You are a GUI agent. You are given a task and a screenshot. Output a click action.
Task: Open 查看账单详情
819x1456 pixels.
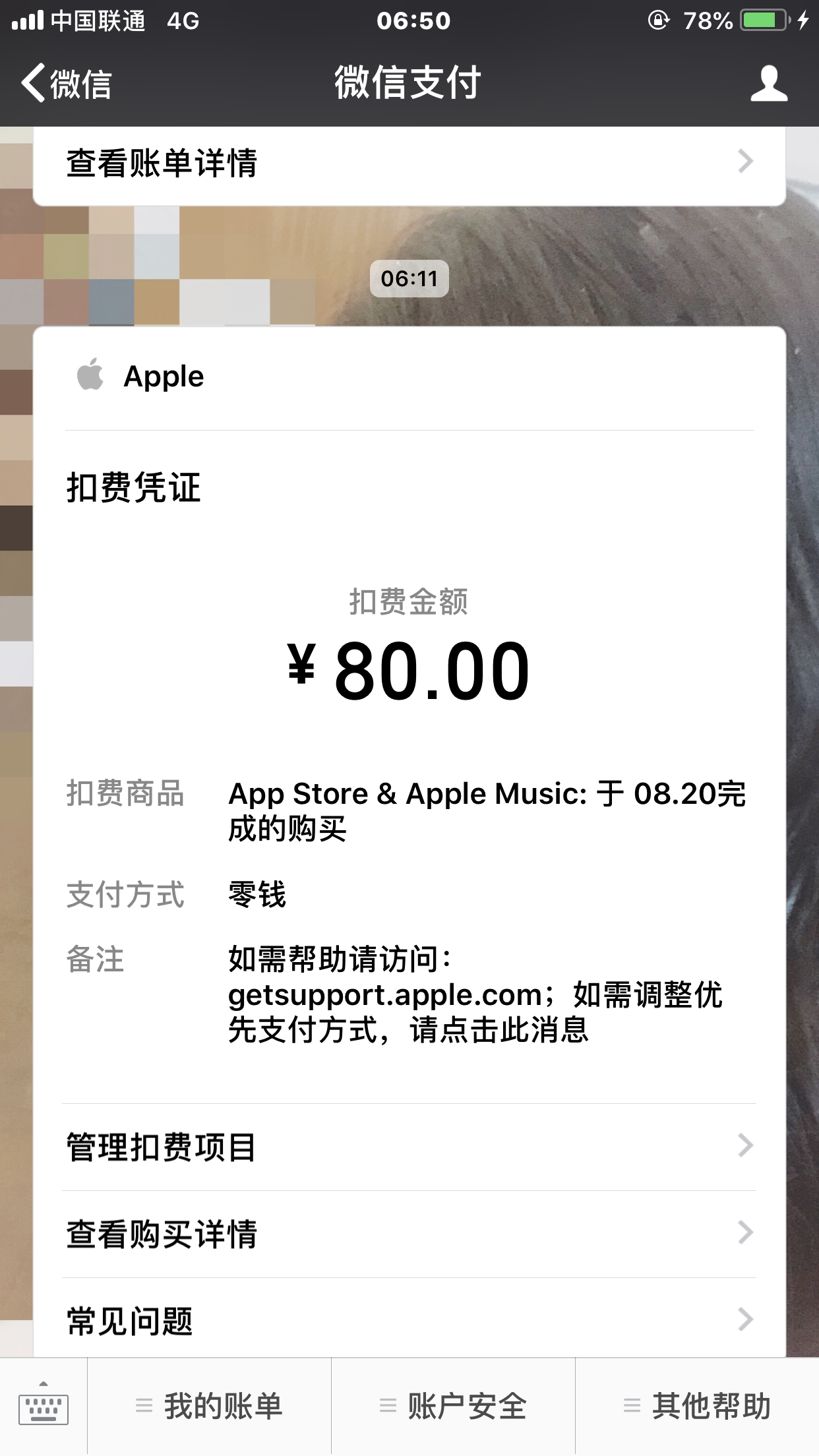pyautogui.click(x=409, y=163)
